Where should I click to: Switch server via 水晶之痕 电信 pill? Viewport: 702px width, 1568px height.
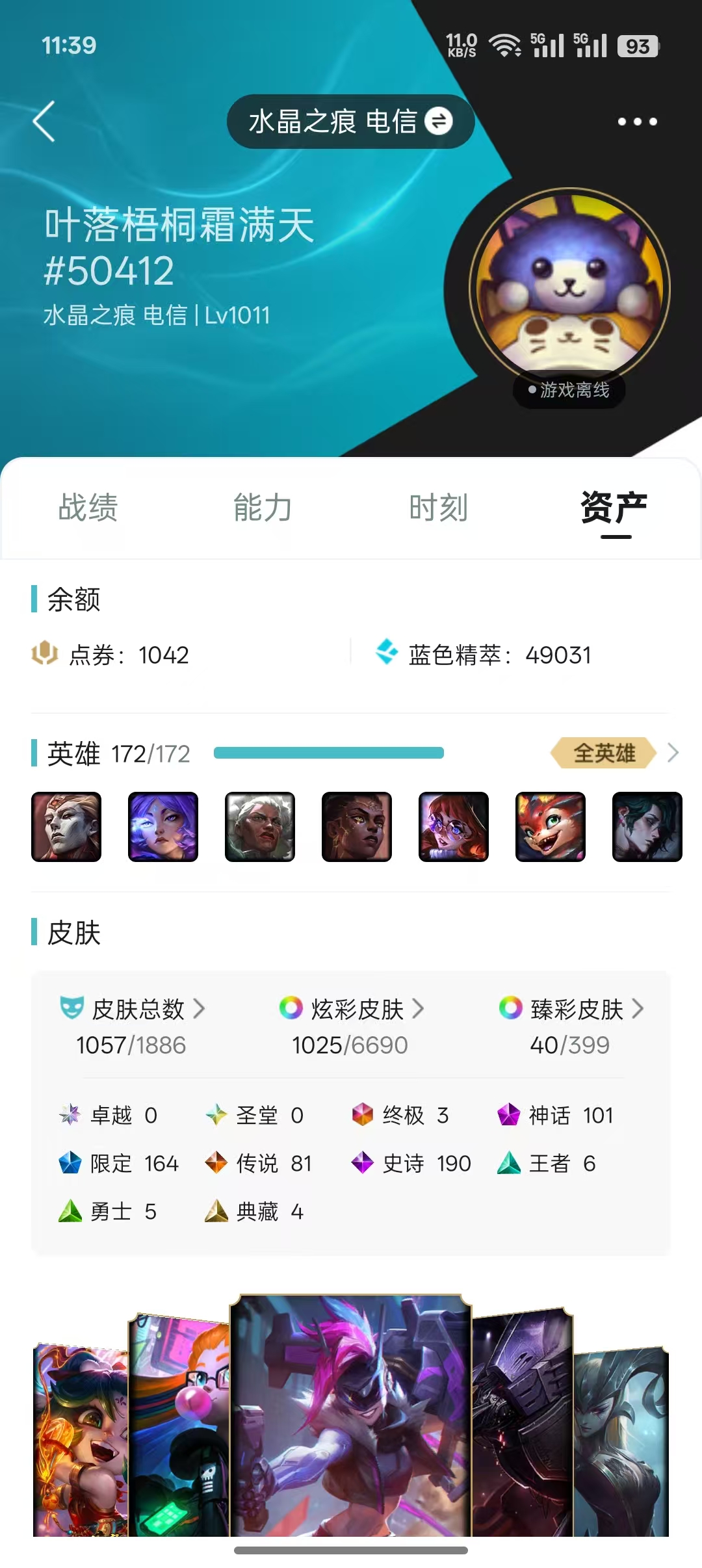pyautogui.click(x=350, y=122)
